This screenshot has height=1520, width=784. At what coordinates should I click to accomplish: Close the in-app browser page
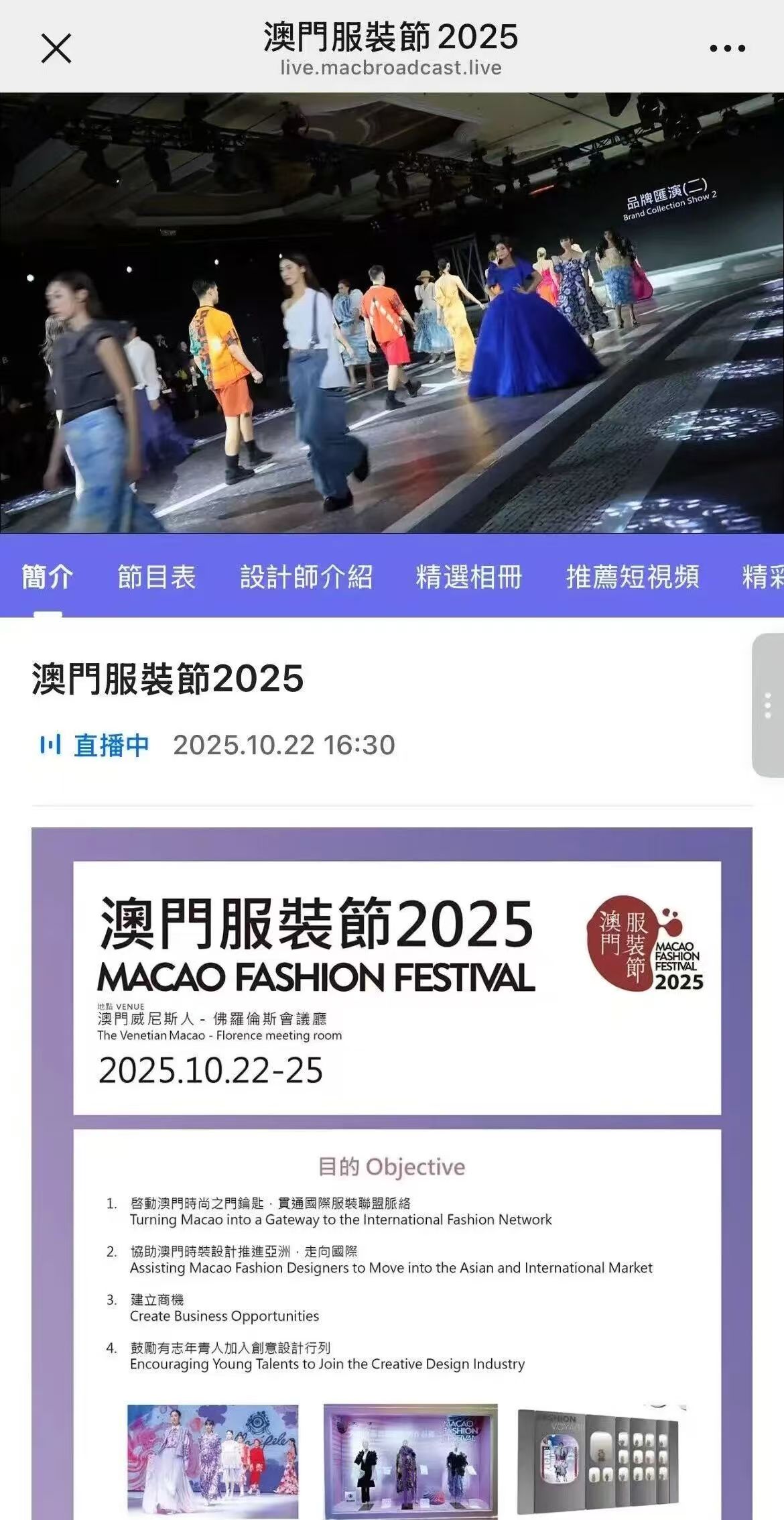[56, 49]
